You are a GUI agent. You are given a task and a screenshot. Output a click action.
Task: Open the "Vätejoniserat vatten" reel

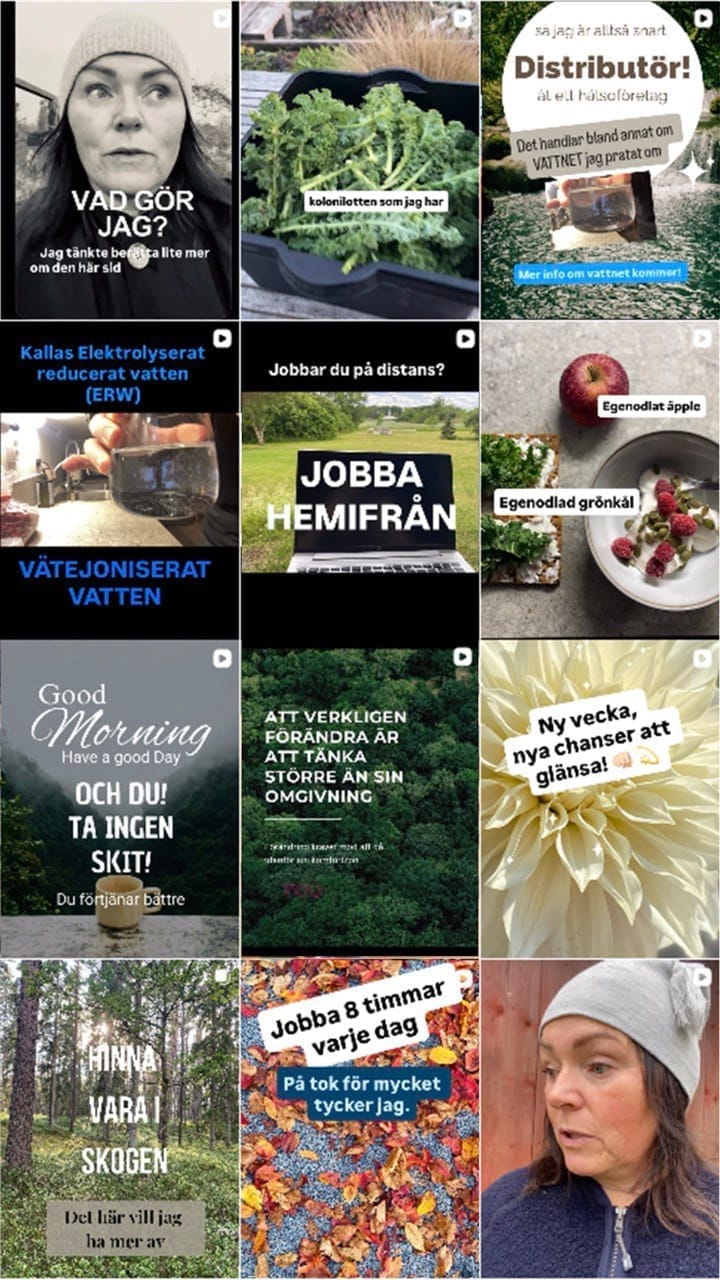pos(120,480)
